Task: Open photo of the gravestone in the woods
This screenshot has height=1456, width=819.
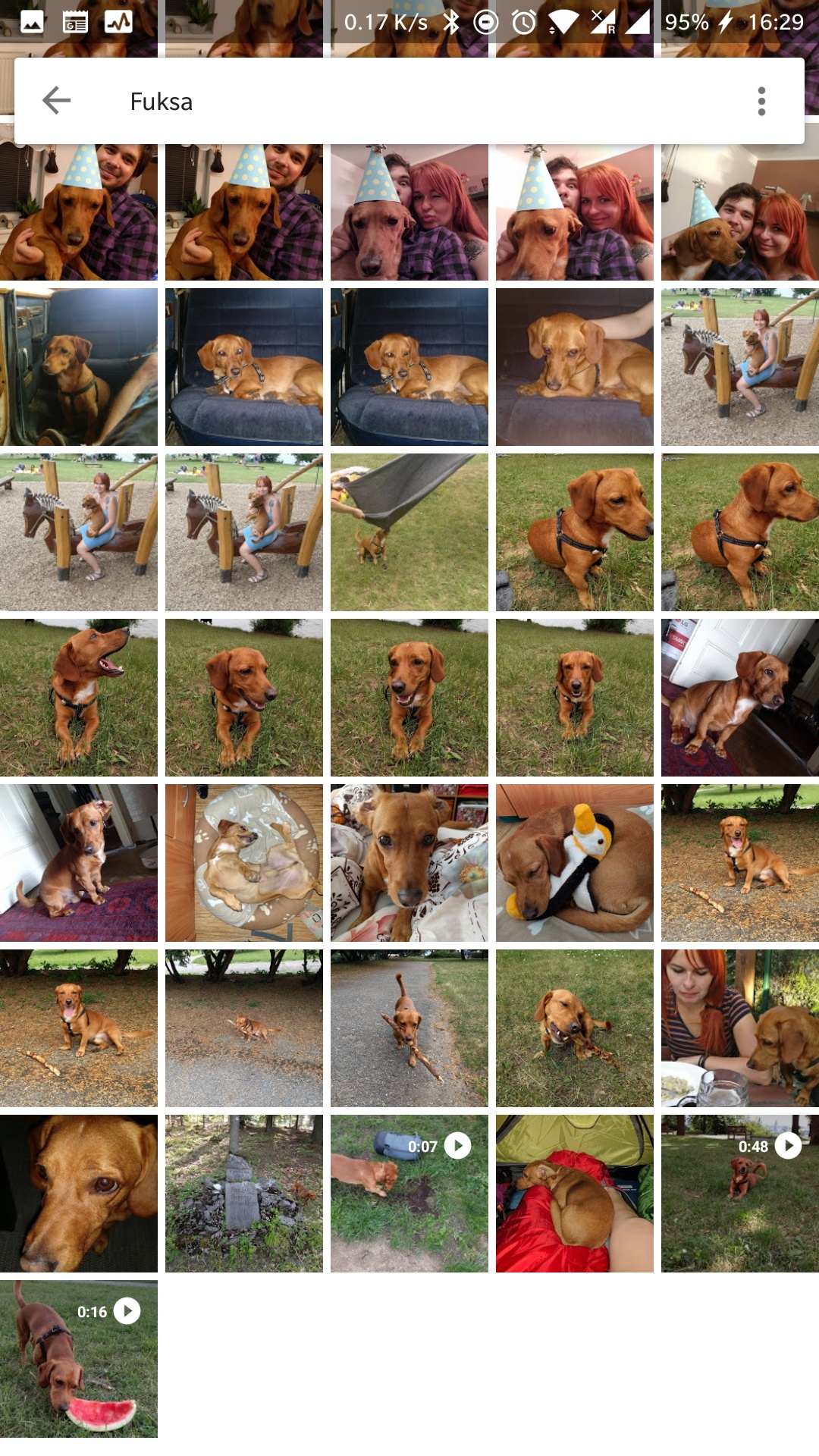Action: 244,1194
